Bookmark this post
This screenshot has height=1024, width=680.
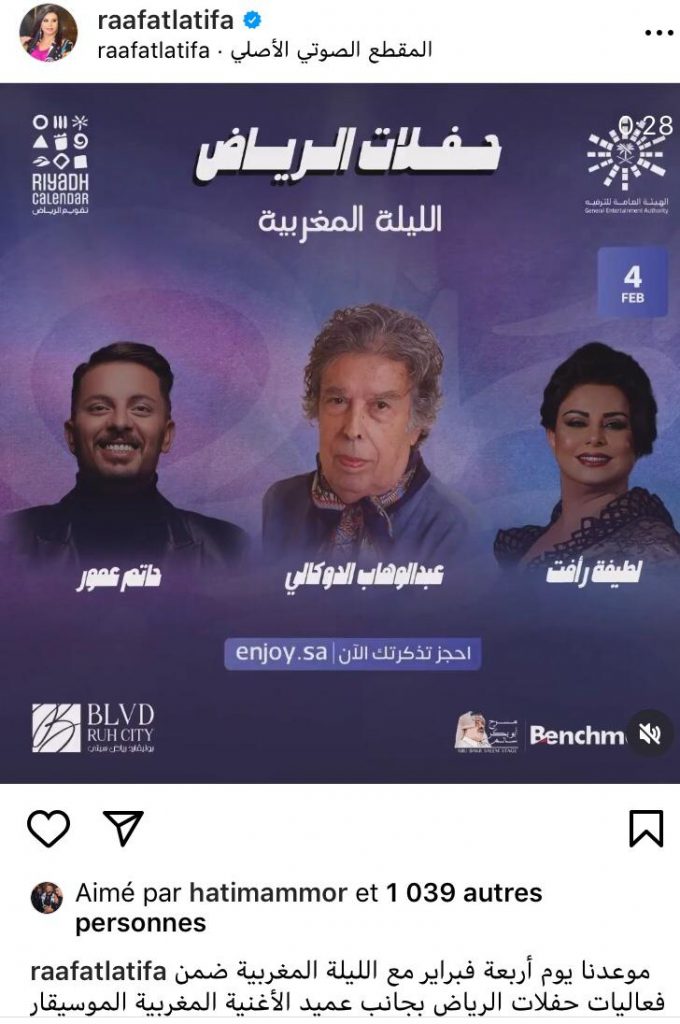click(646, 829)
